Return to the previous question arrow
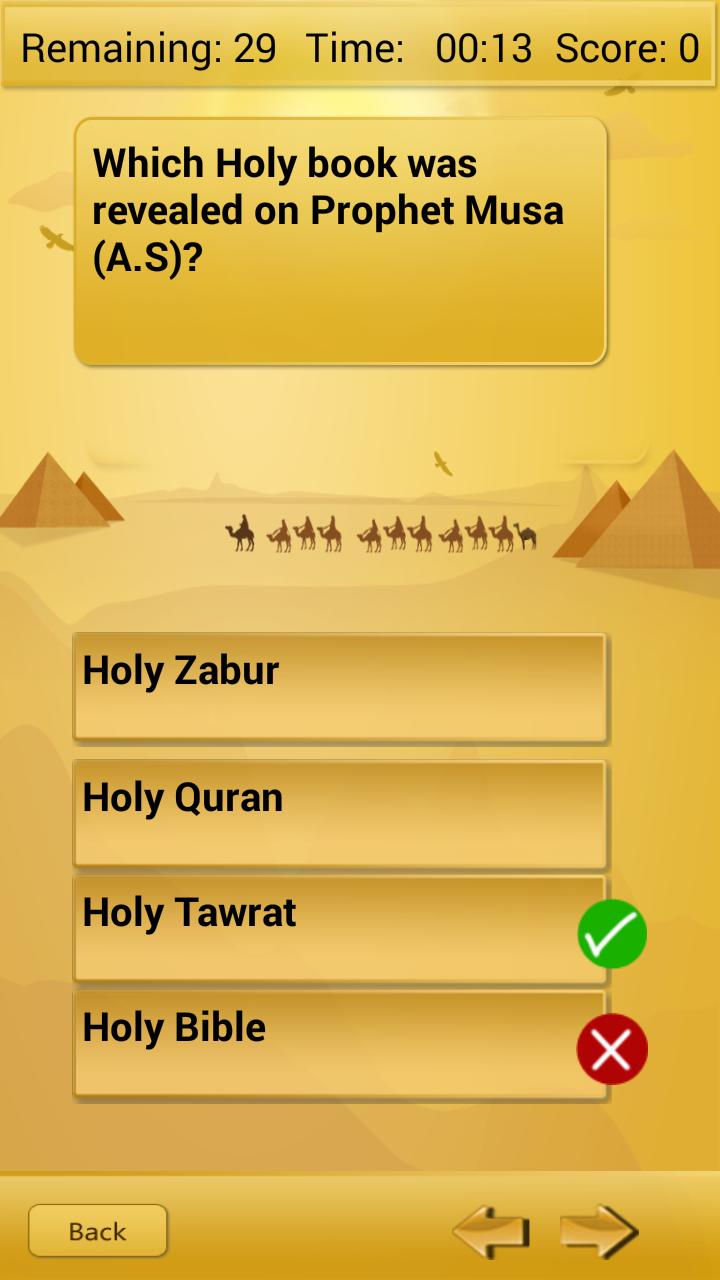The width and height of the screenshot is (720, 1280). click(x=491, y=1231)
